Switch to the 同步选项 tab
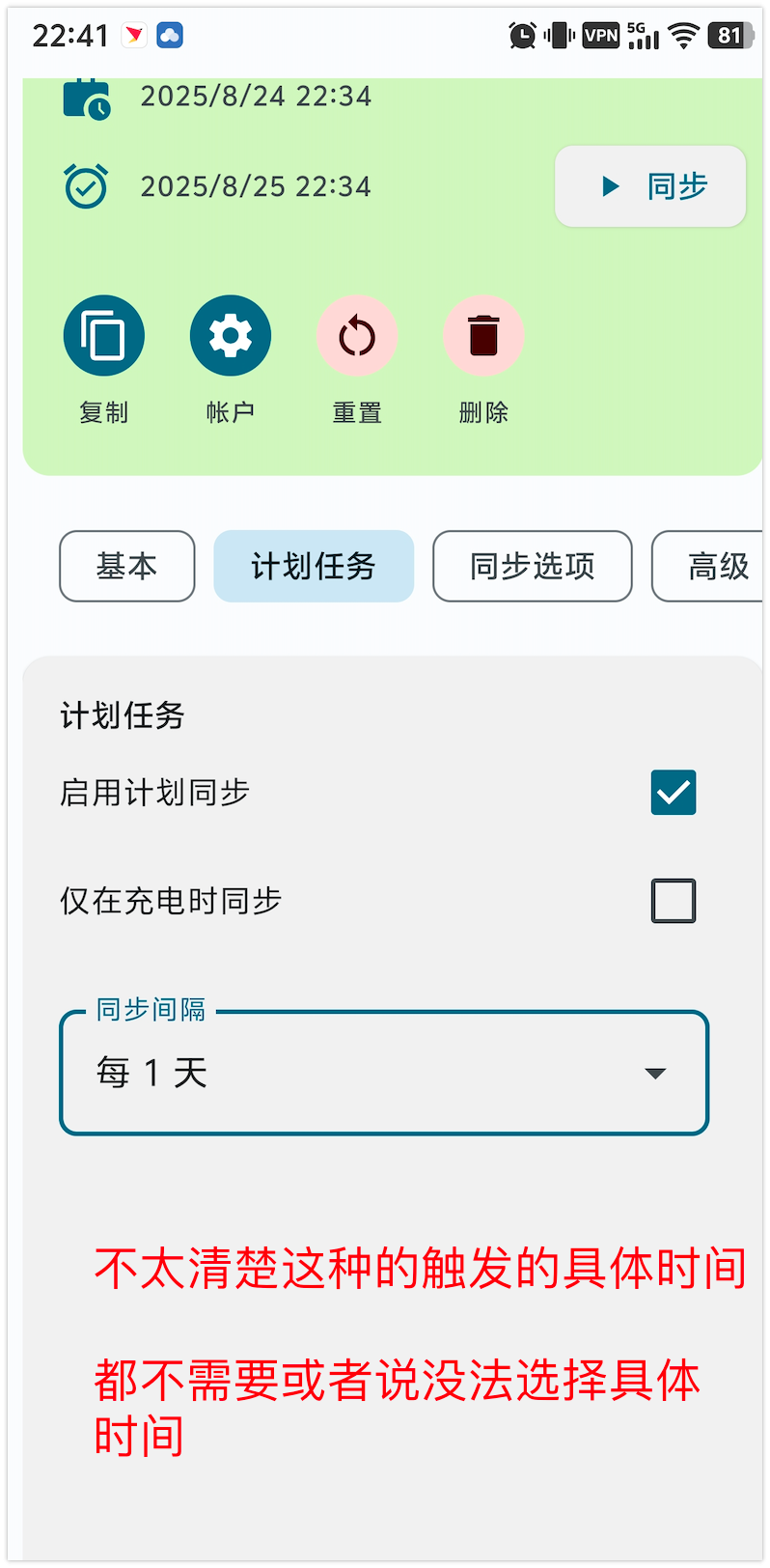This screenshot has height=1568, width=770. coord(533,566)
